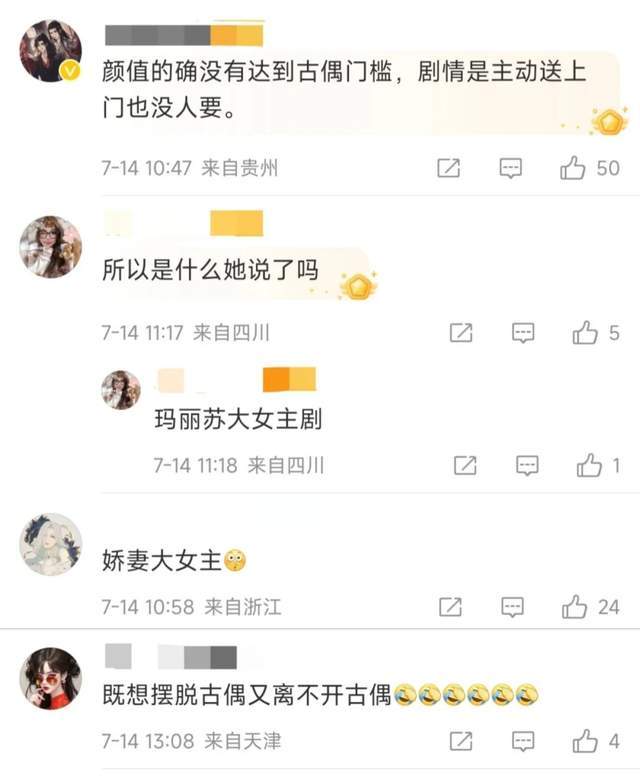Share the comment posted from 贵州
The width and height of the screenshot is (640, 782).
[x=449, y=168]
